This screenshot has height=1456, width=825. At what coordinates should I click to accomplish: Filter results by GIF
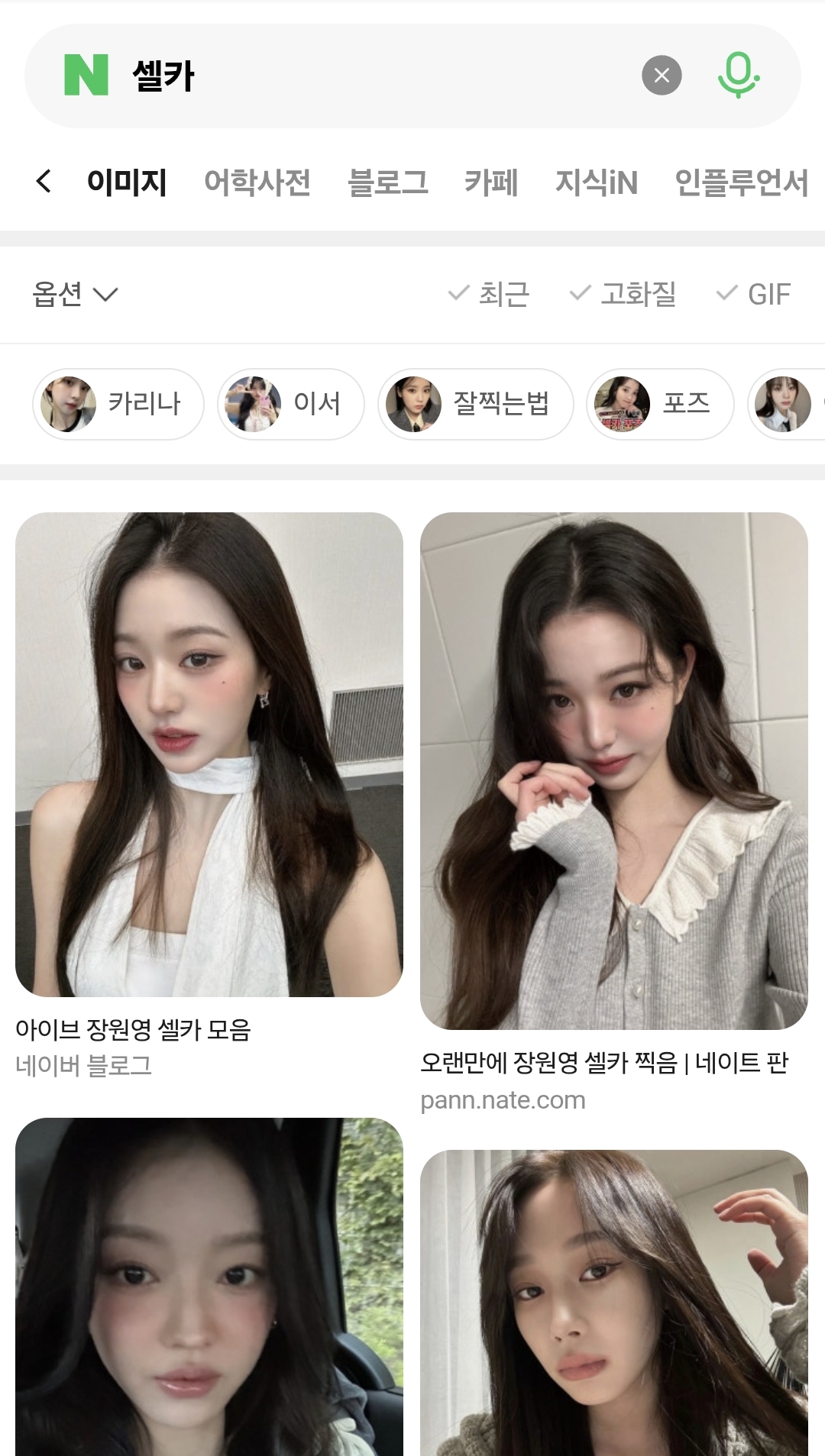753,294
